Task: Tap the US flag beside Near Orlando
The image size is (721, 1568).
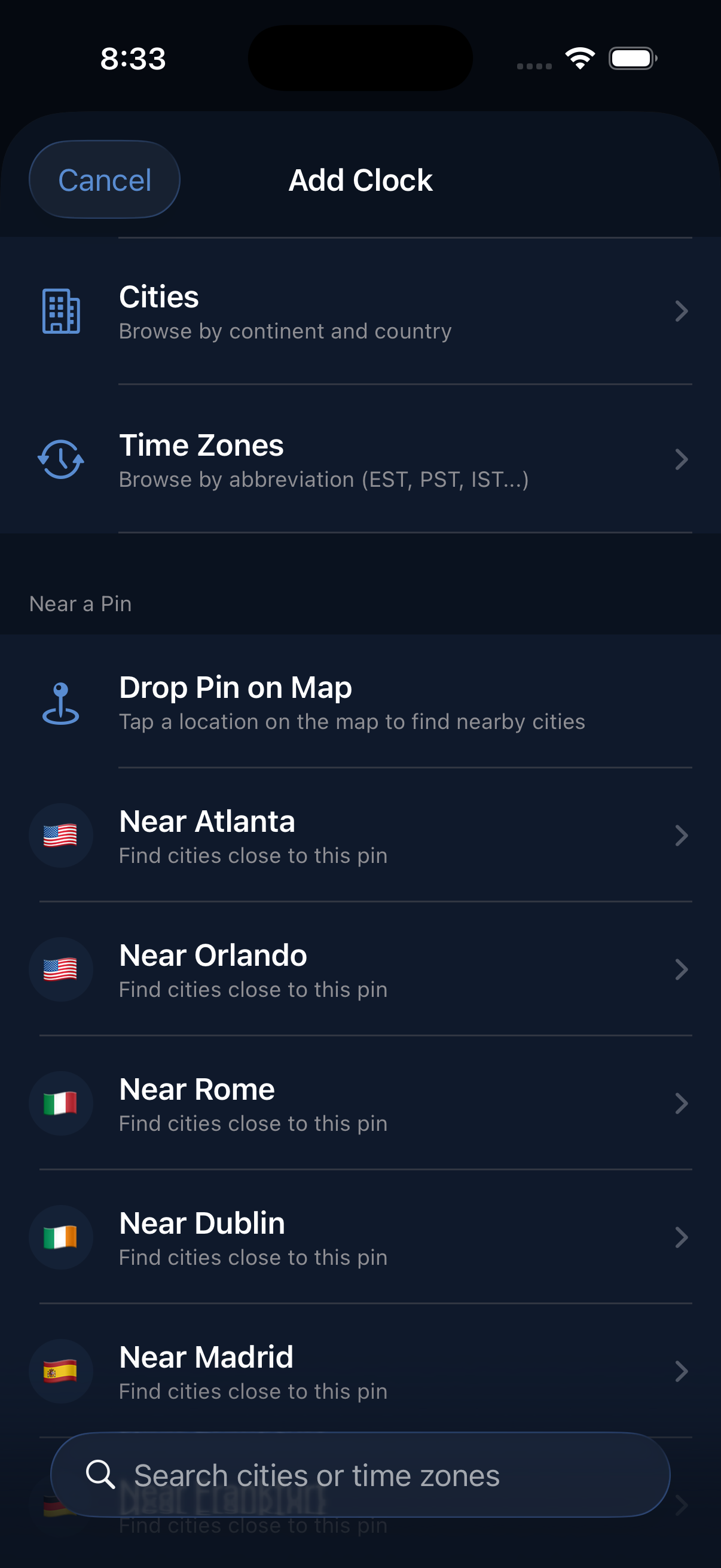Action: coord(61,969)
